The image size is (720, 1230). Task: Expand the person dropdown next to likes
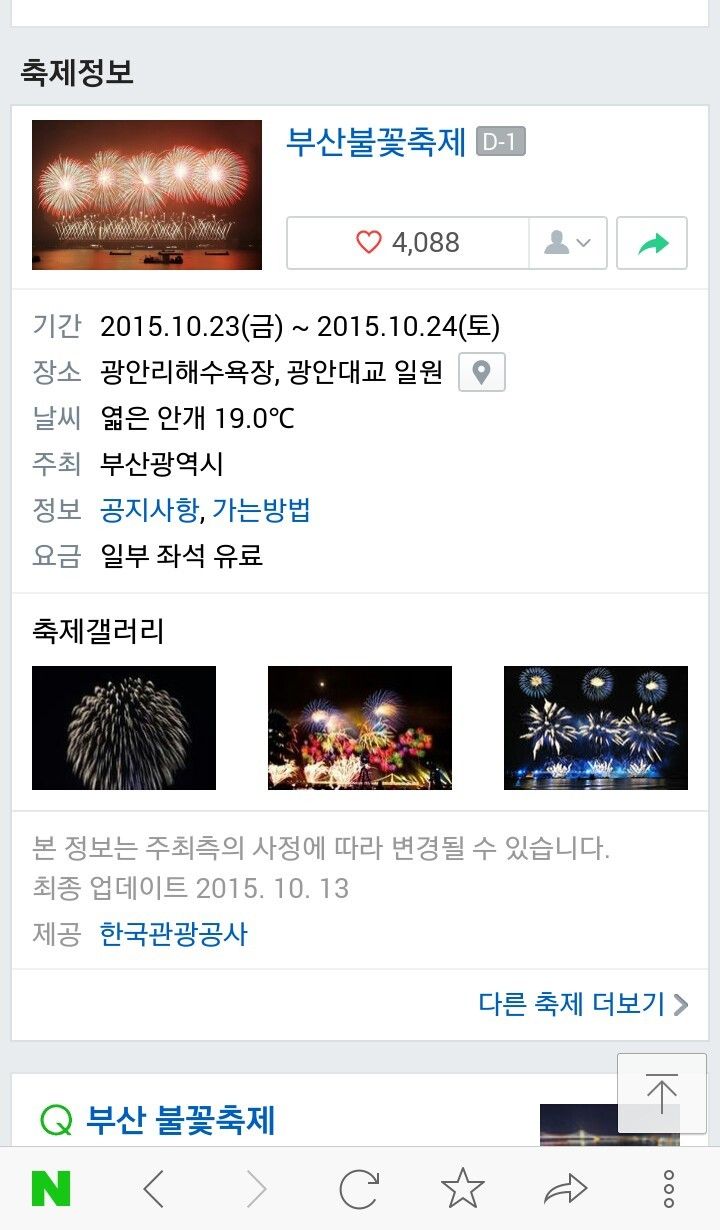[x=568, y=243]
